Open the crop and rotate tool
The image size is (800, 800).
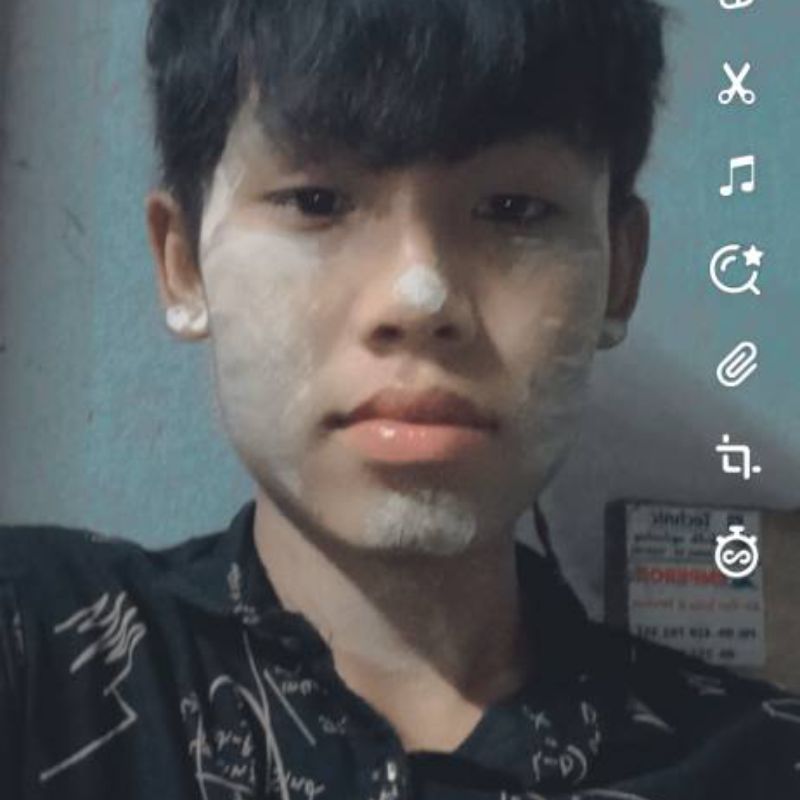(737, 456)
